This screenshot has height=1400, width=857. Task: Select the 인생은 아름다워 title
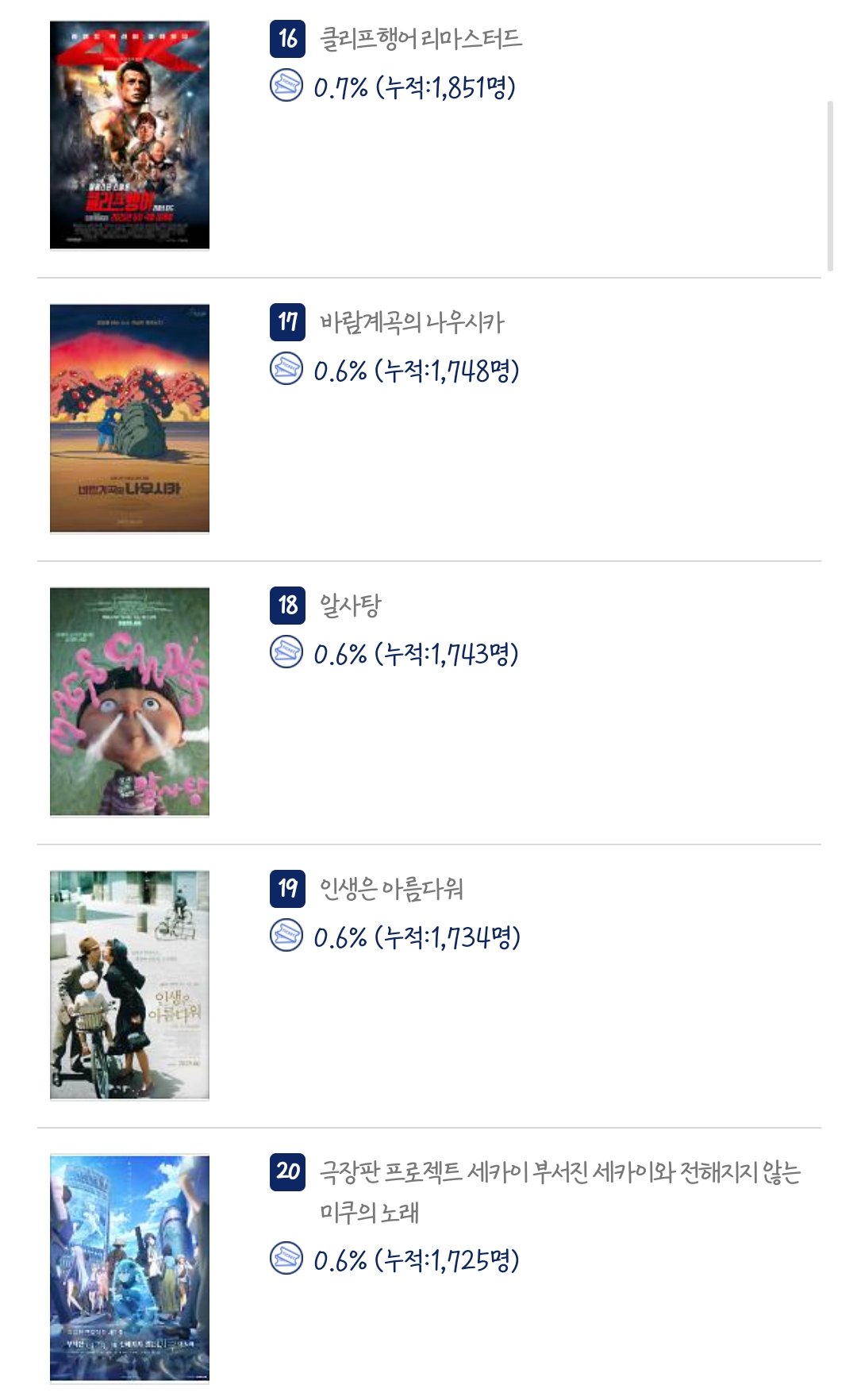pos(391,888)
